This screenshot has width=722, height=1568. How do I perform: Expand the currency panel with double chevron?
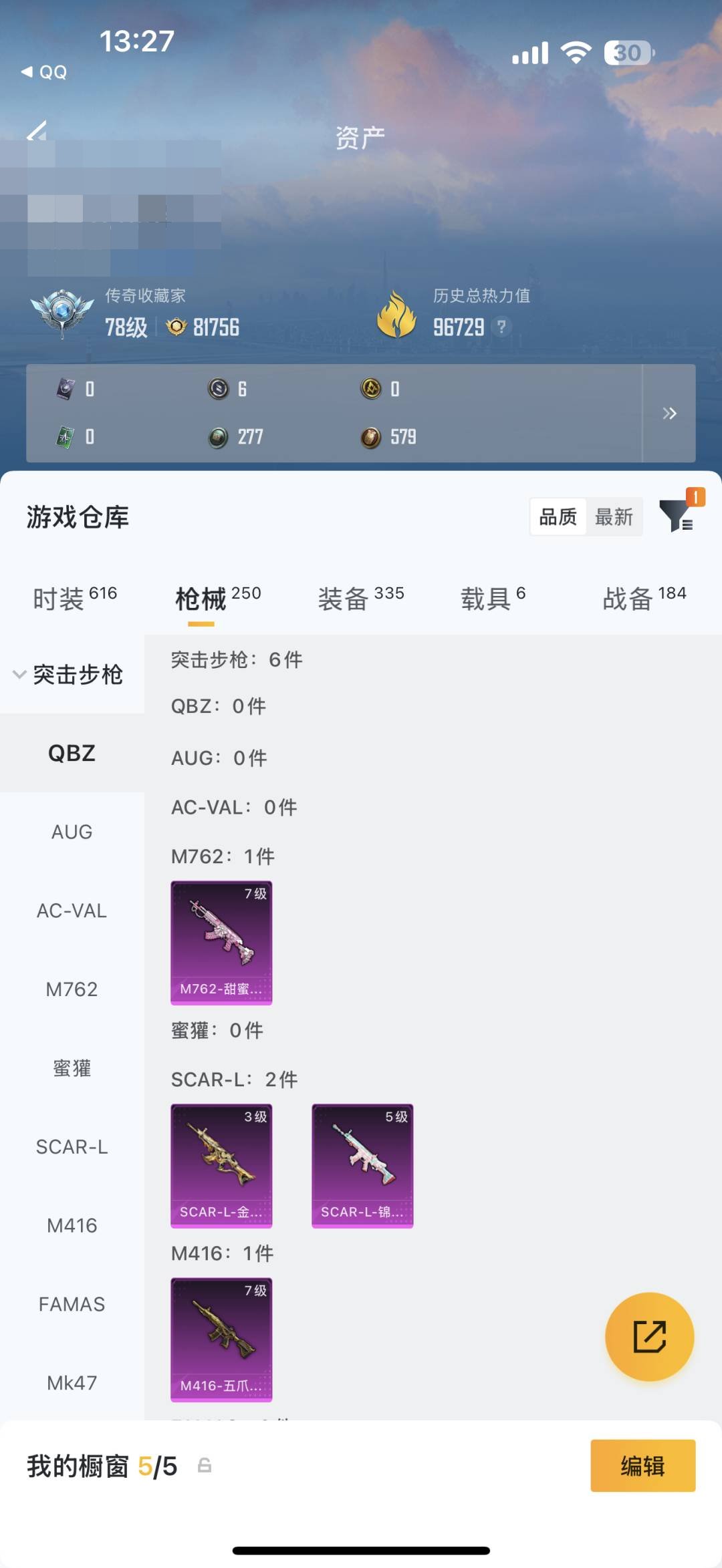point(669,414)
